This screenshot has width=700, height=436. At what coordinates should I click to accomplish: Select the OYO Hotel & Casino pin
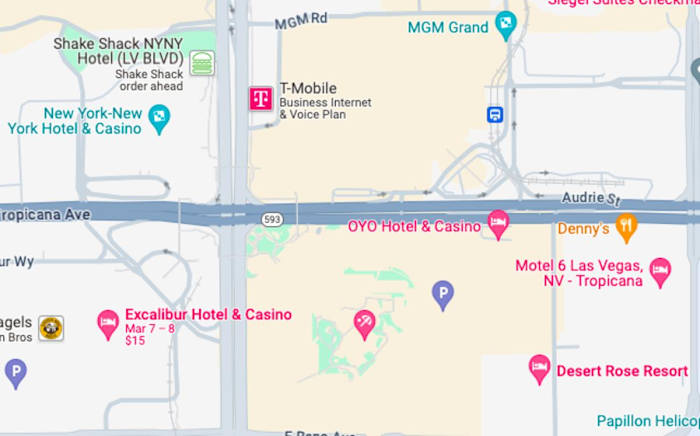coord(498,223)
